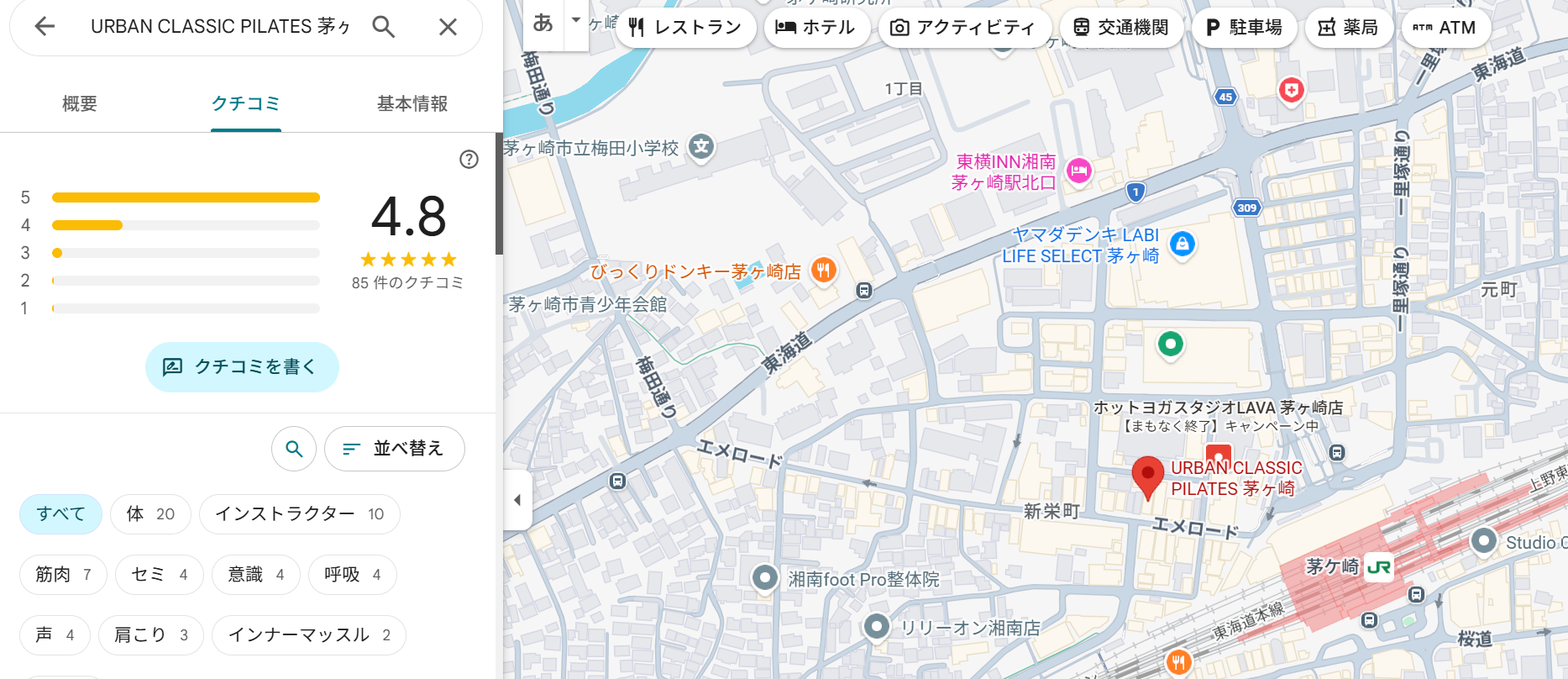
Task: Switch to the 概要 tab
Action: 80,103
